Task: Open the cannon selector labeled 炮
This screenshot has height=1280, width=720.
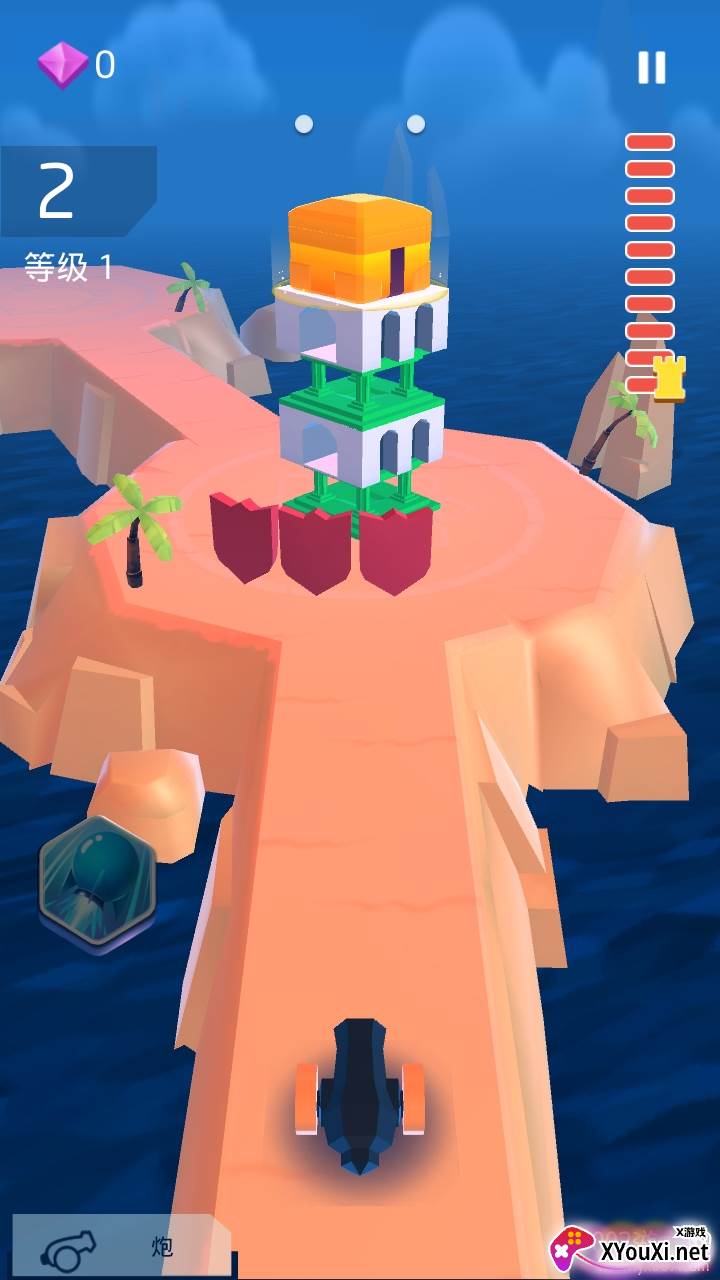Action: [120, 1247]
